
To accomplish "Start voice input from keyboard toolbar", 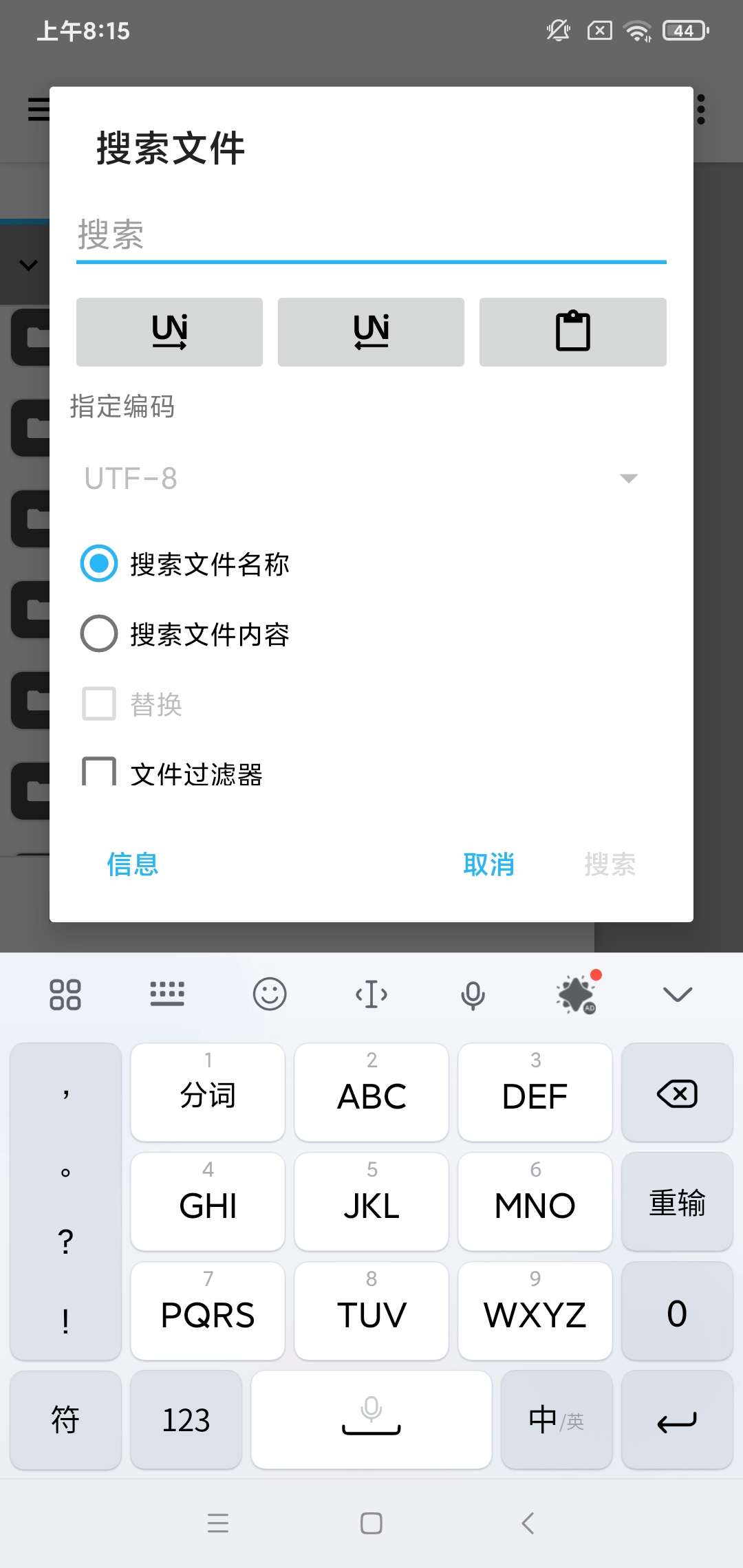I will coord(473,994).
